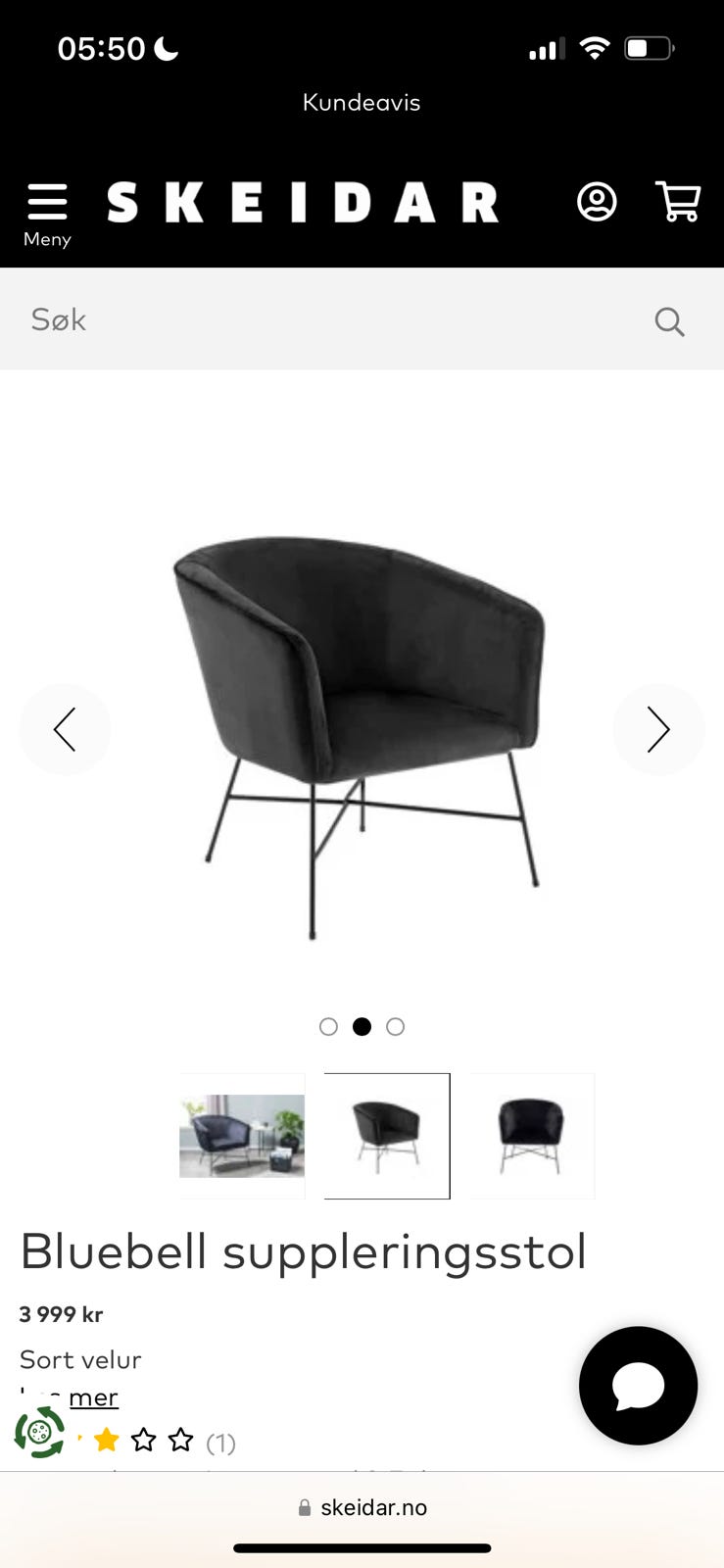Select the third image indicator dot
This screenshot has width=724, height=1568.
tap(395, 1026)
